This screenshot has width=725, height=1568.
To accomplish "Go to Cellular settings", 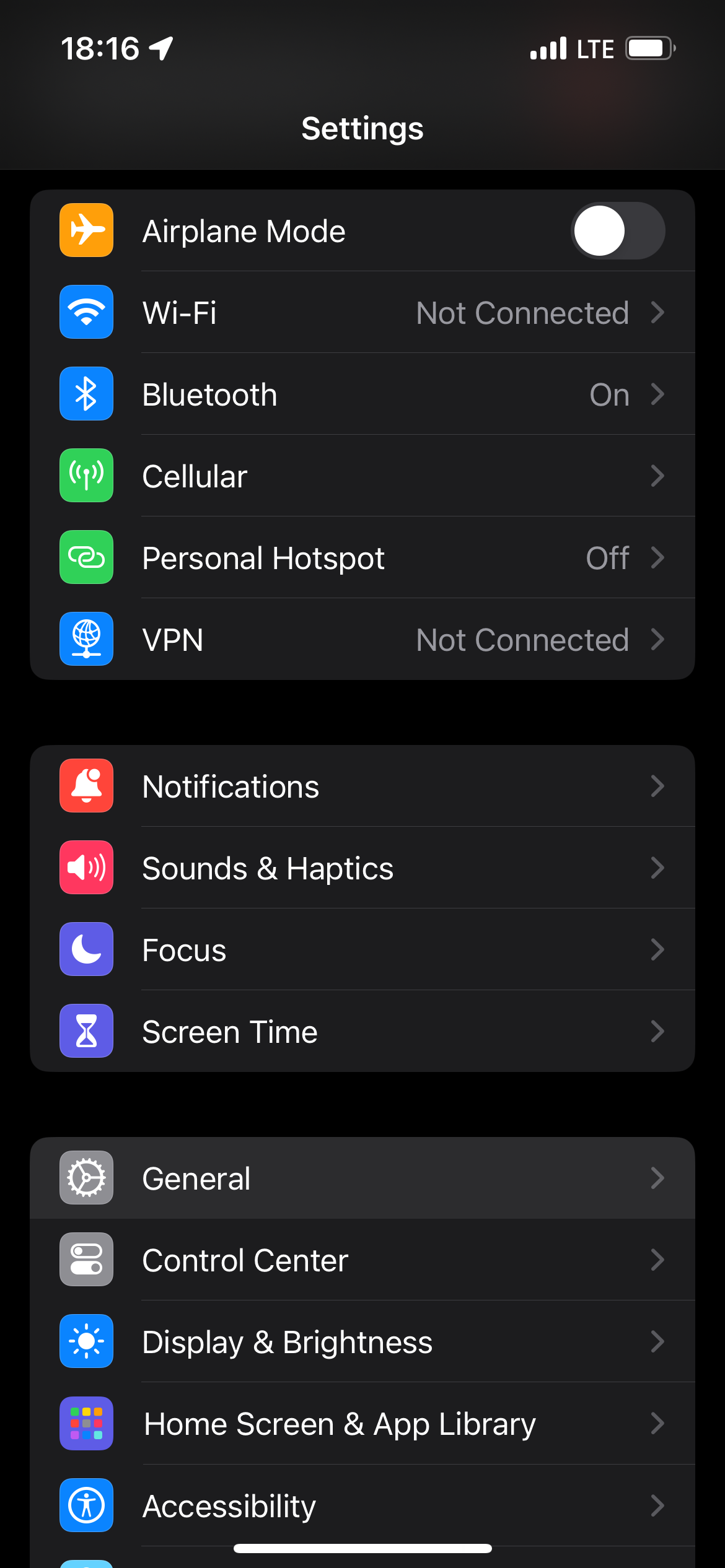I will click(x=362, y=476).
